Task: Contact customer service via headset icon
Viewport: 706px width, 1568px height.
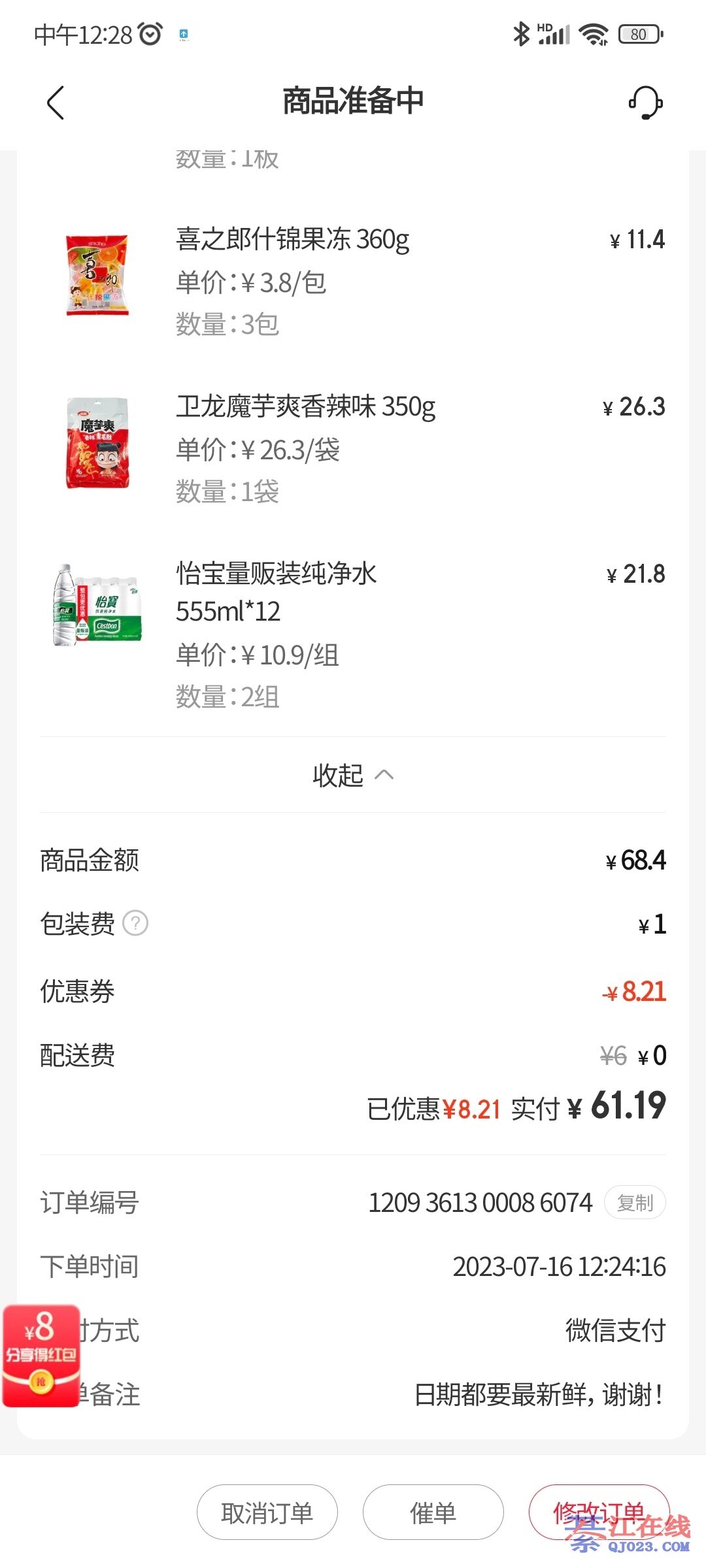Action: (x=645, y=103)
